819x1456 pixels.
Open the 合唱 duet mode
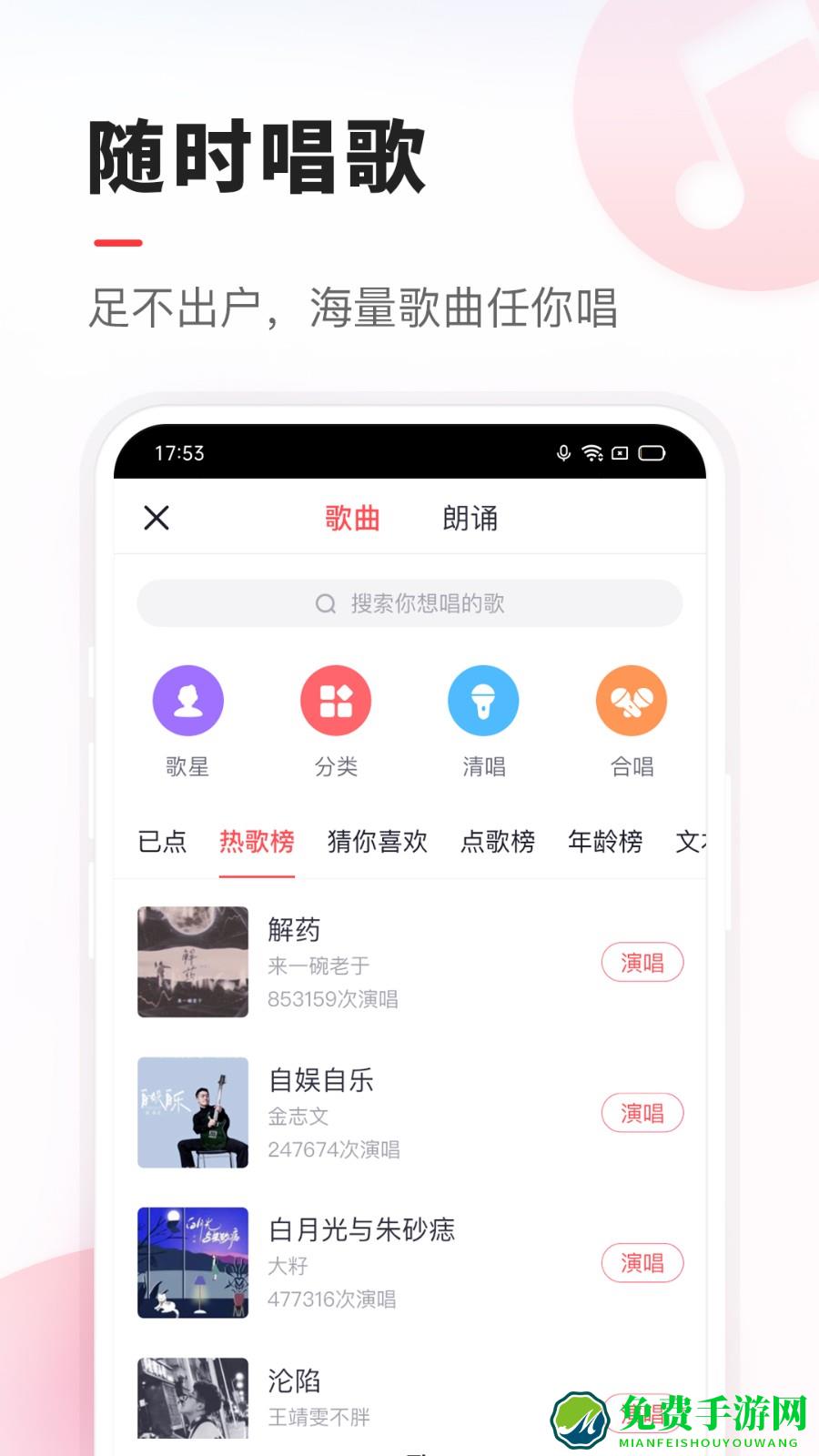[x=631, y=719]
